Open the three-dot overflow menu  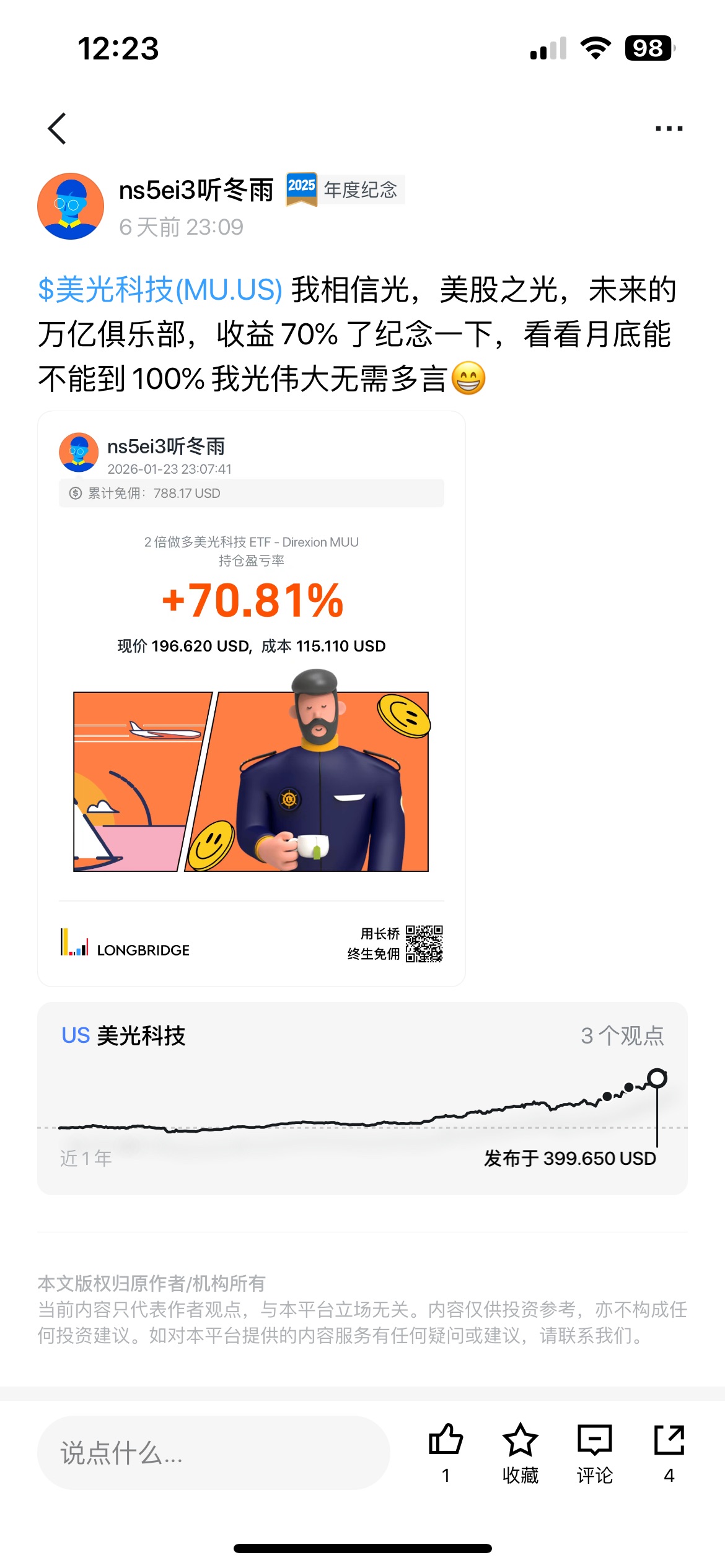669,129
